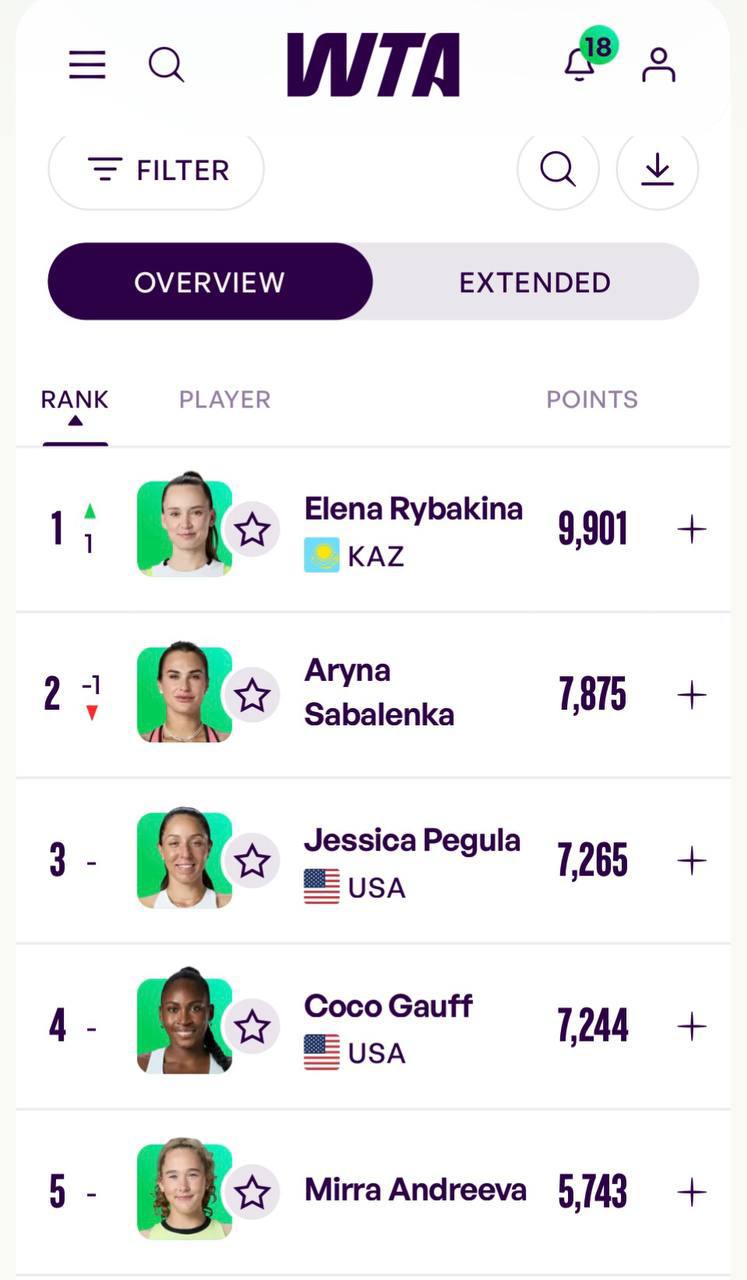Search the rankings with the round magnifier button

pos(558,170)
